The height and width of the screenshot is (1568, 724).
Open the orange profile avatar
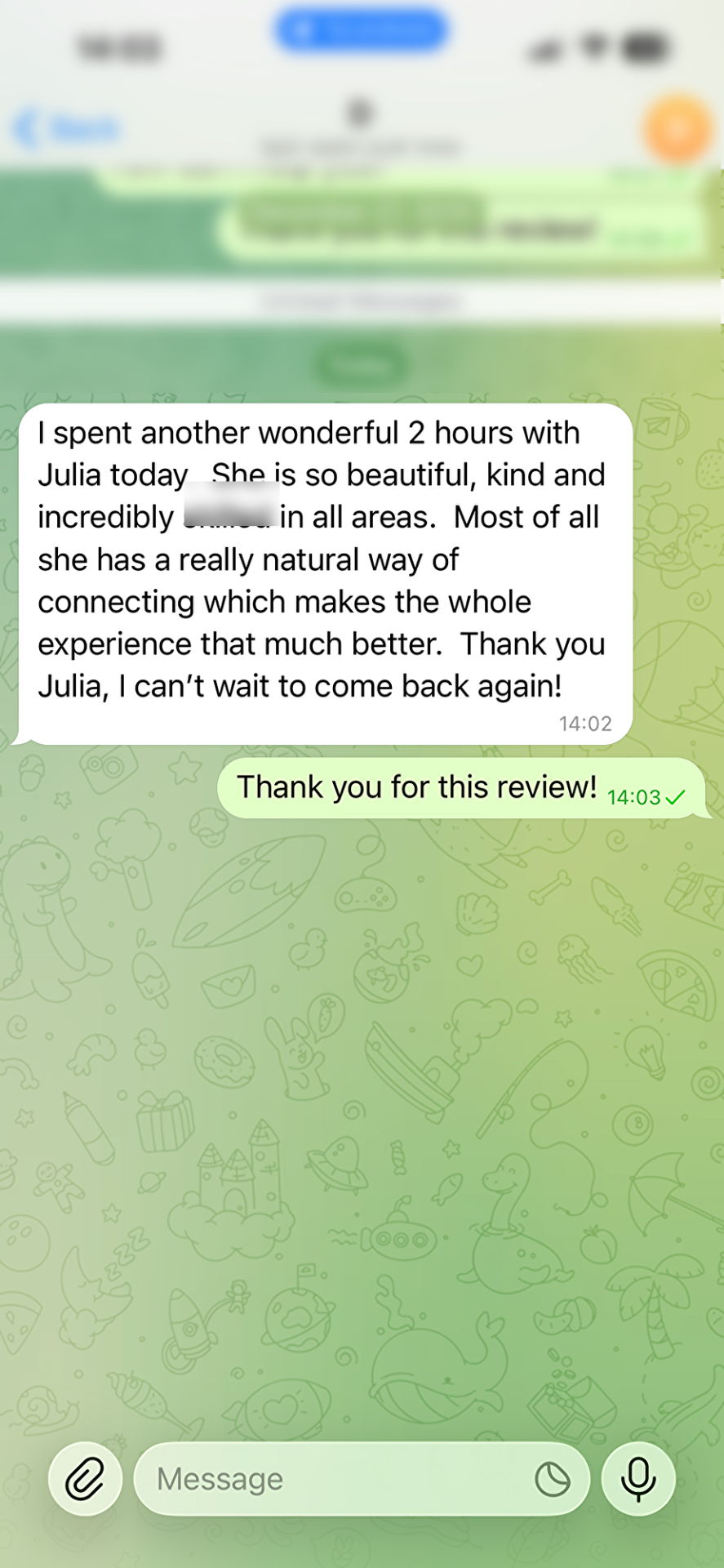point(677,129)
